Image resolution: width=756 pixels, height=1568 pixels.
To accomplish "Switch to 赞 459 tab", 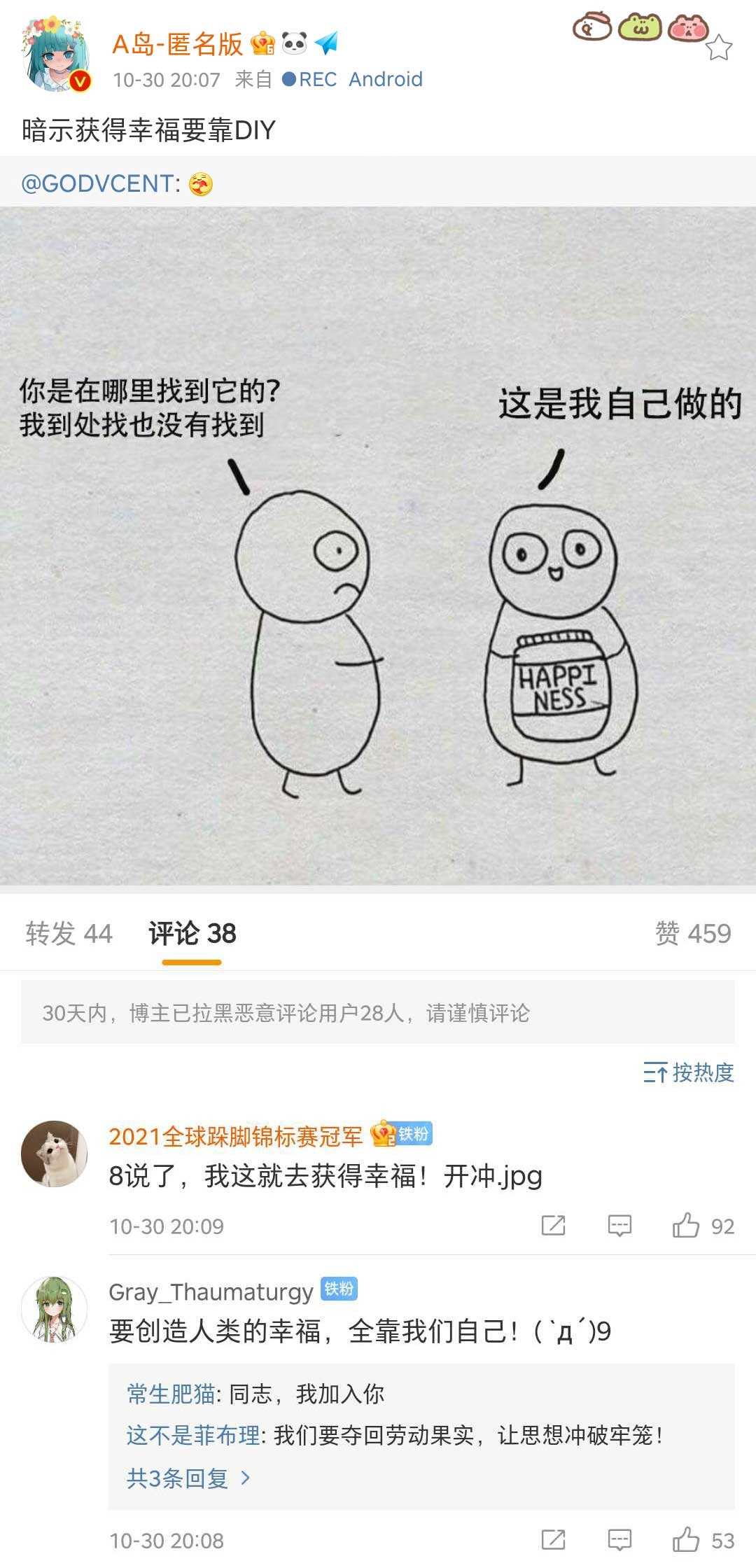I will pyautogui.click(x=692, y=934).
